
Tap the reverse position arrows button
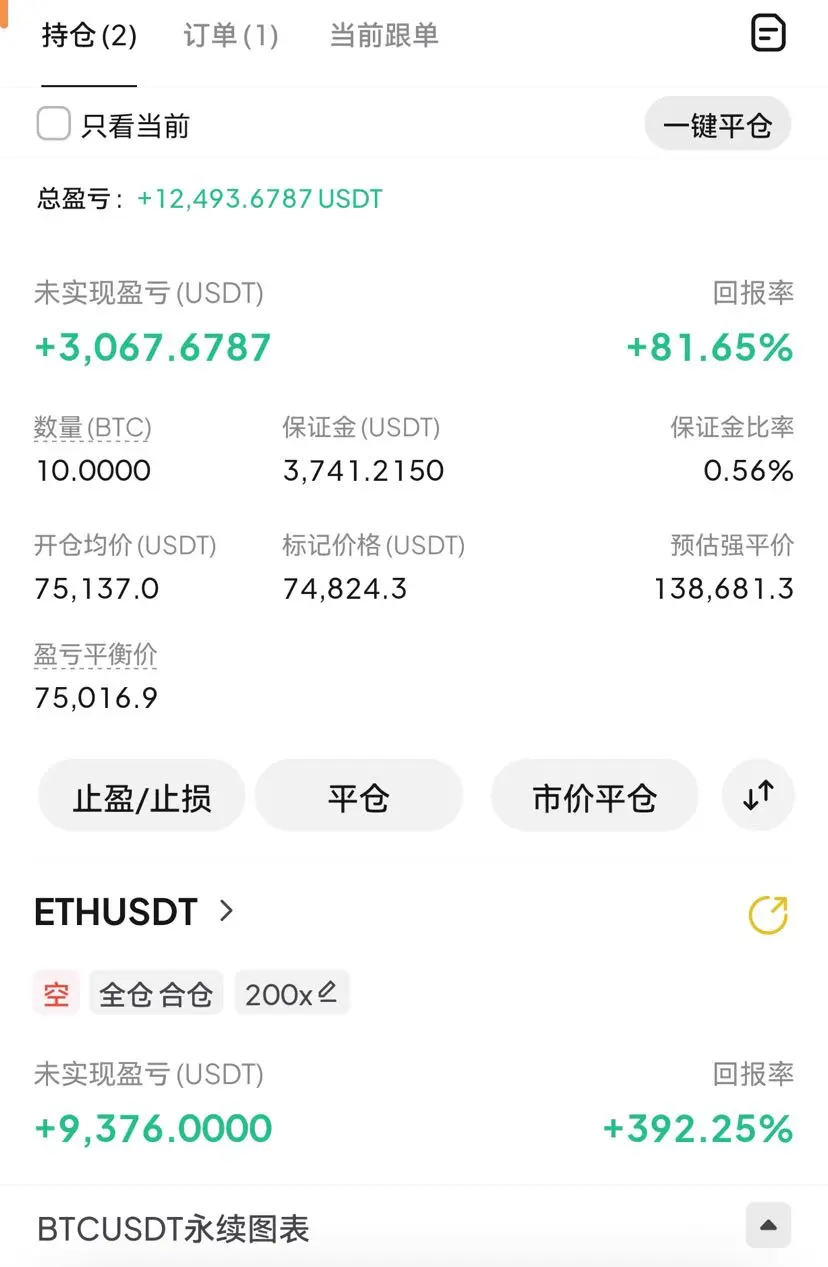758,796
